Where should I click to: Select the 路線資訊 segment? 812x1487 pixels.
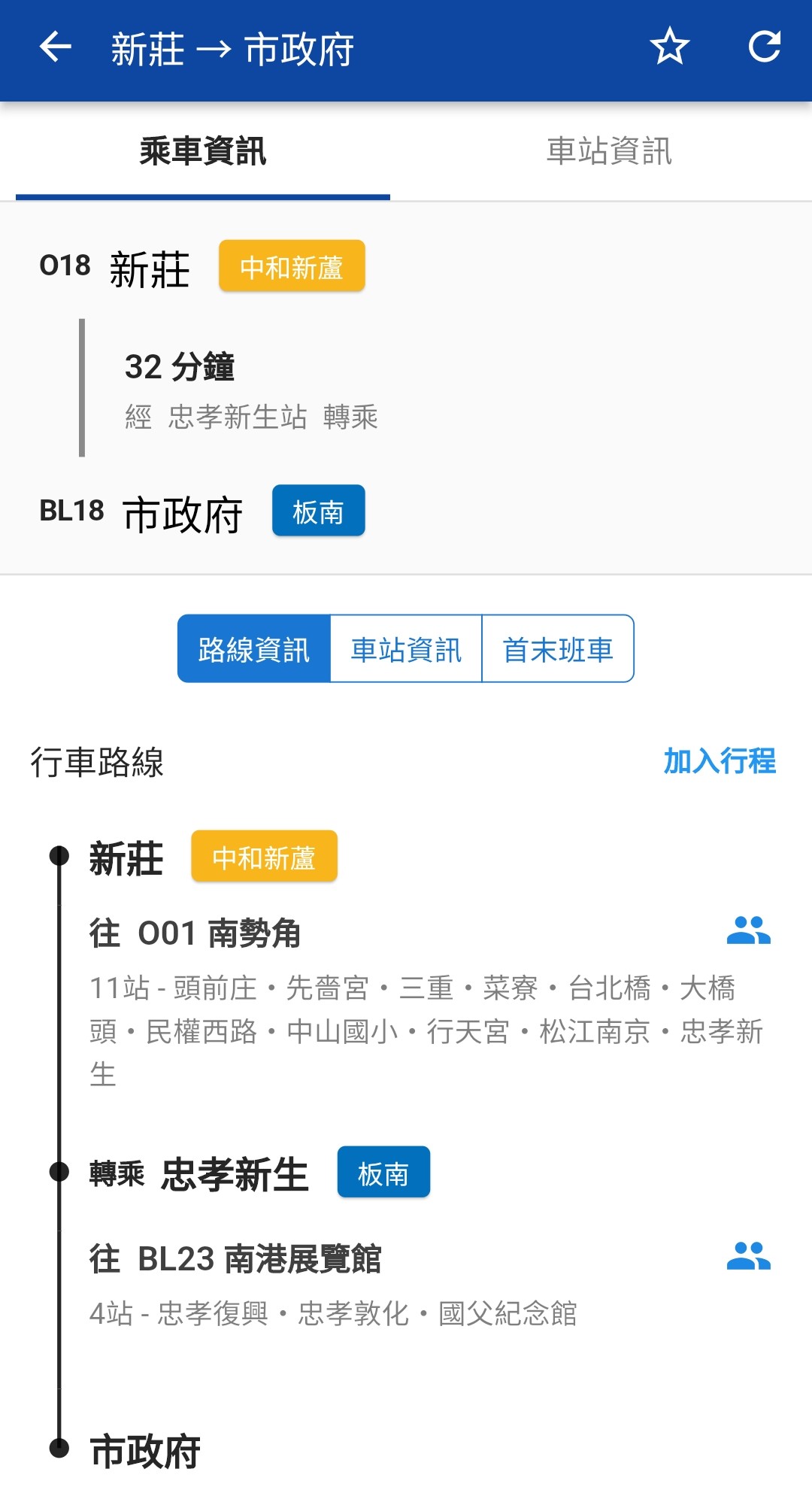[x=254, y=649]
